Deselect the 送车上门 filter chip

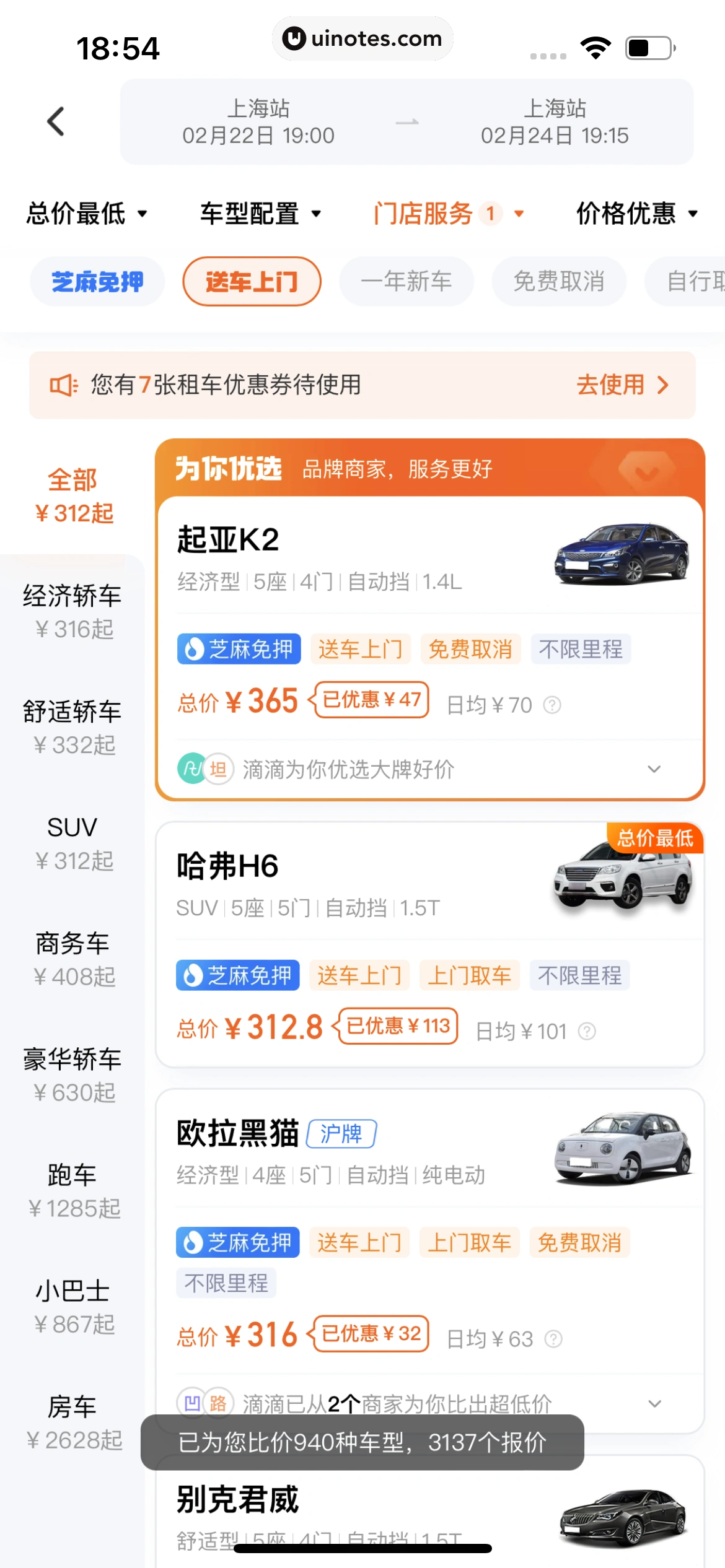[x=252, y=282]
